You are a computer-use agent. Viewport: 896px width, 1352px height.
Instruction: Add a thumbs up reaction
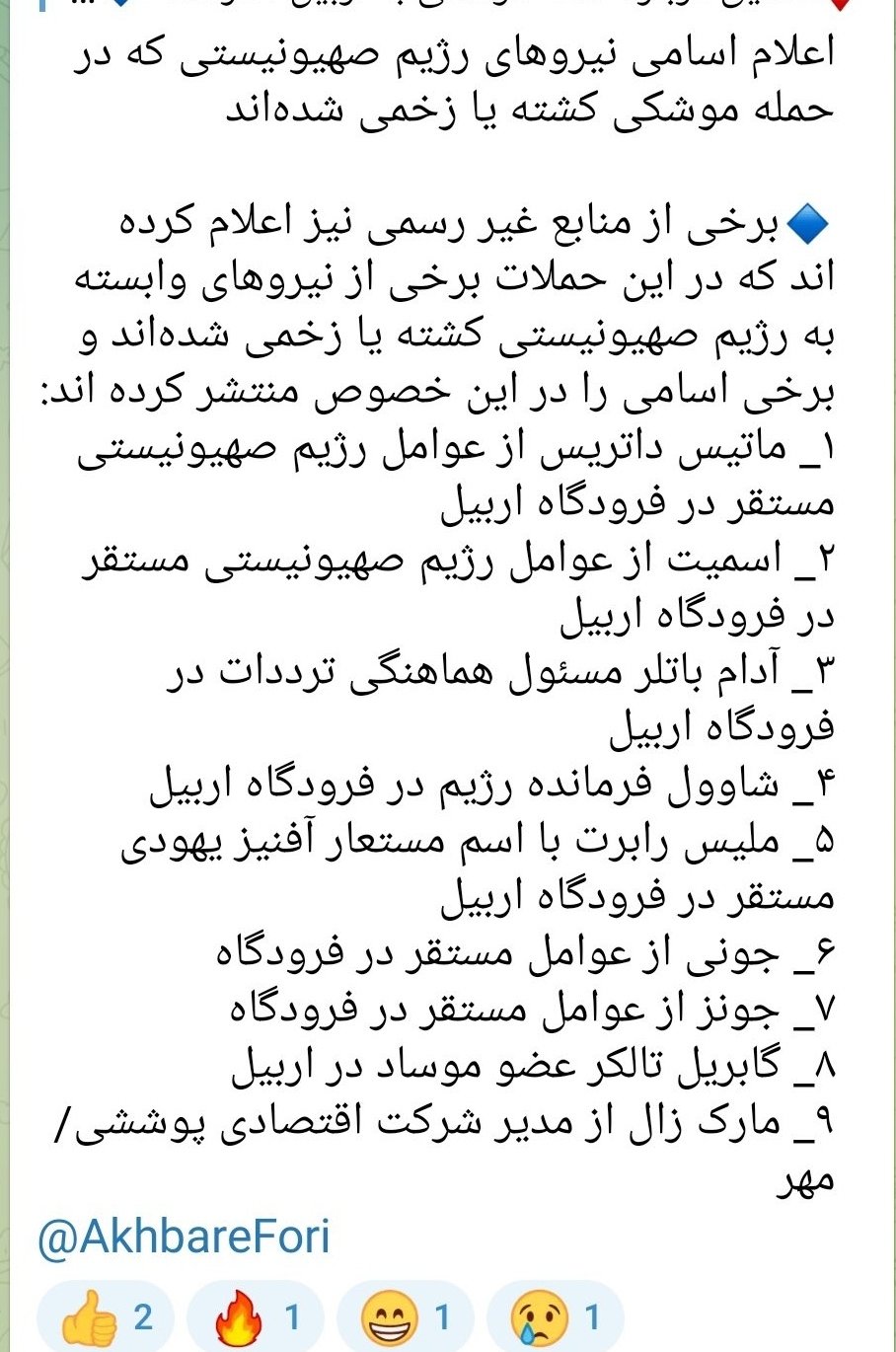[106, 1316]
